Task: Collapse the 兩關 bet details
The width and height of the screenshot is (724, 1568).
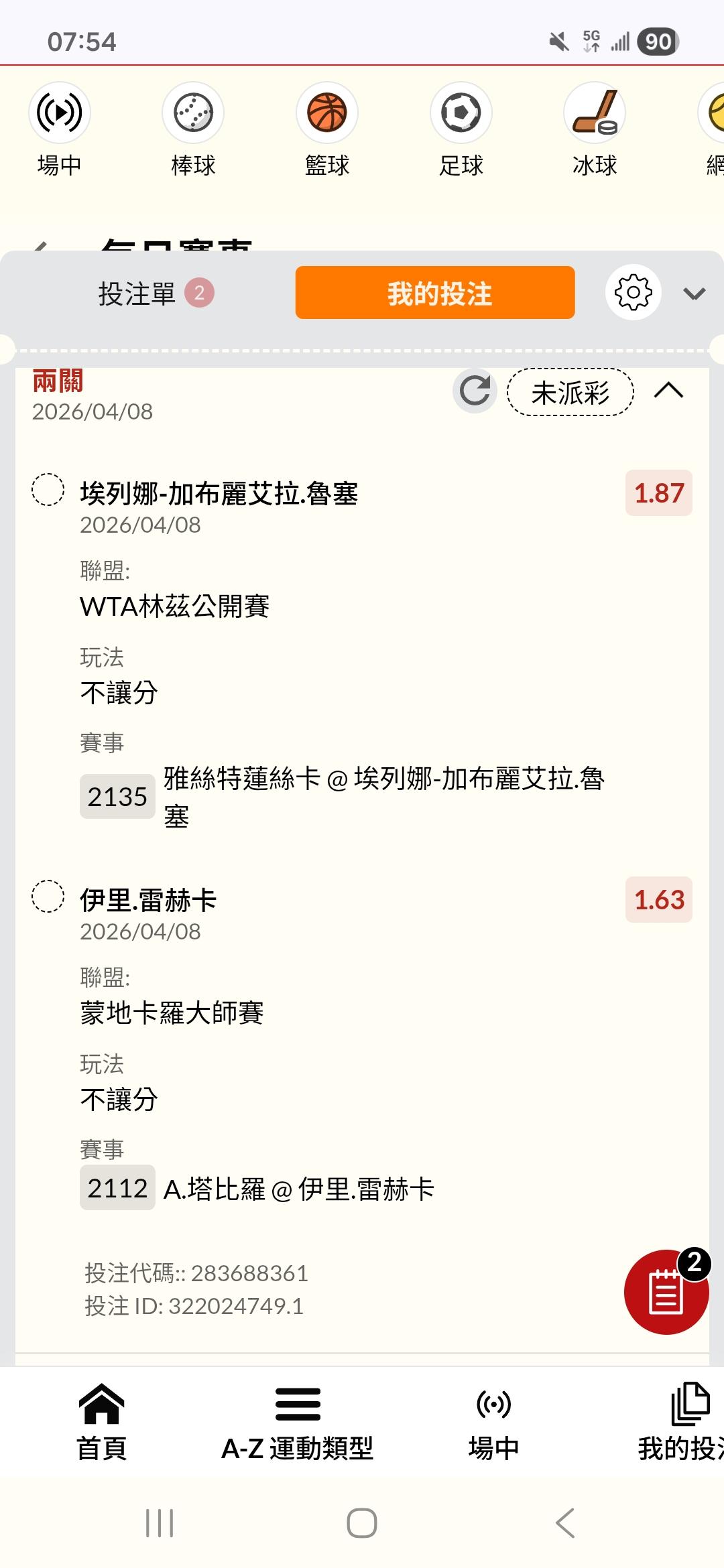Action: coord(668,391)
